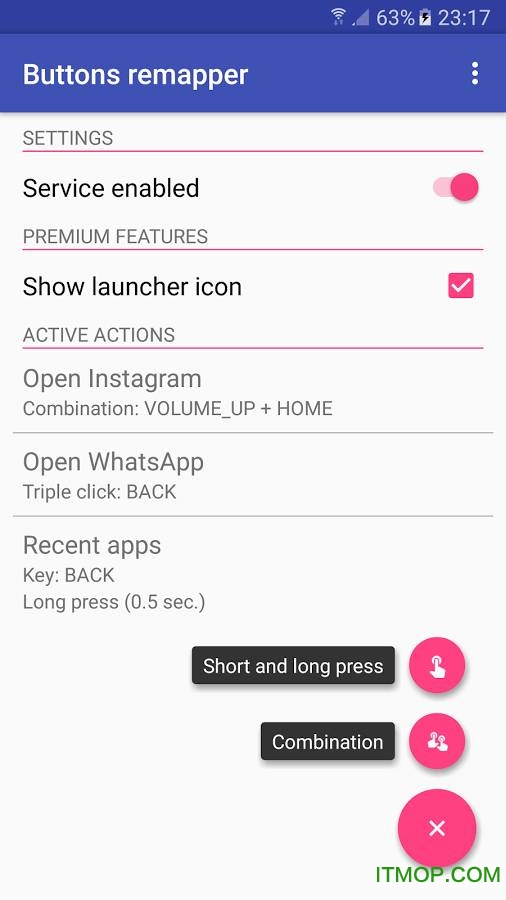Close the floating action menu
Viewport: 506px width, 900px height.
pos(437,828)
